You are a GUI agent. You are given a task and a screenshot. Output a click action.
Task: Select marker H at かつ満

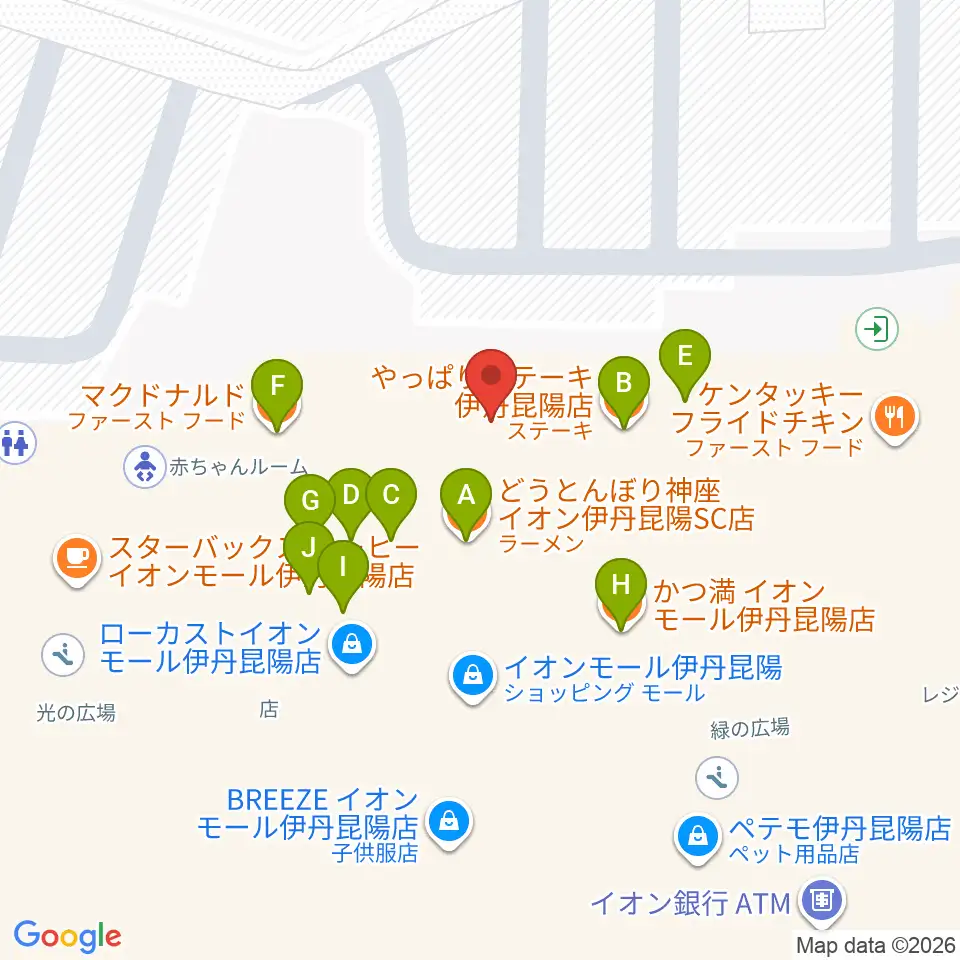(x=621, y=584)
